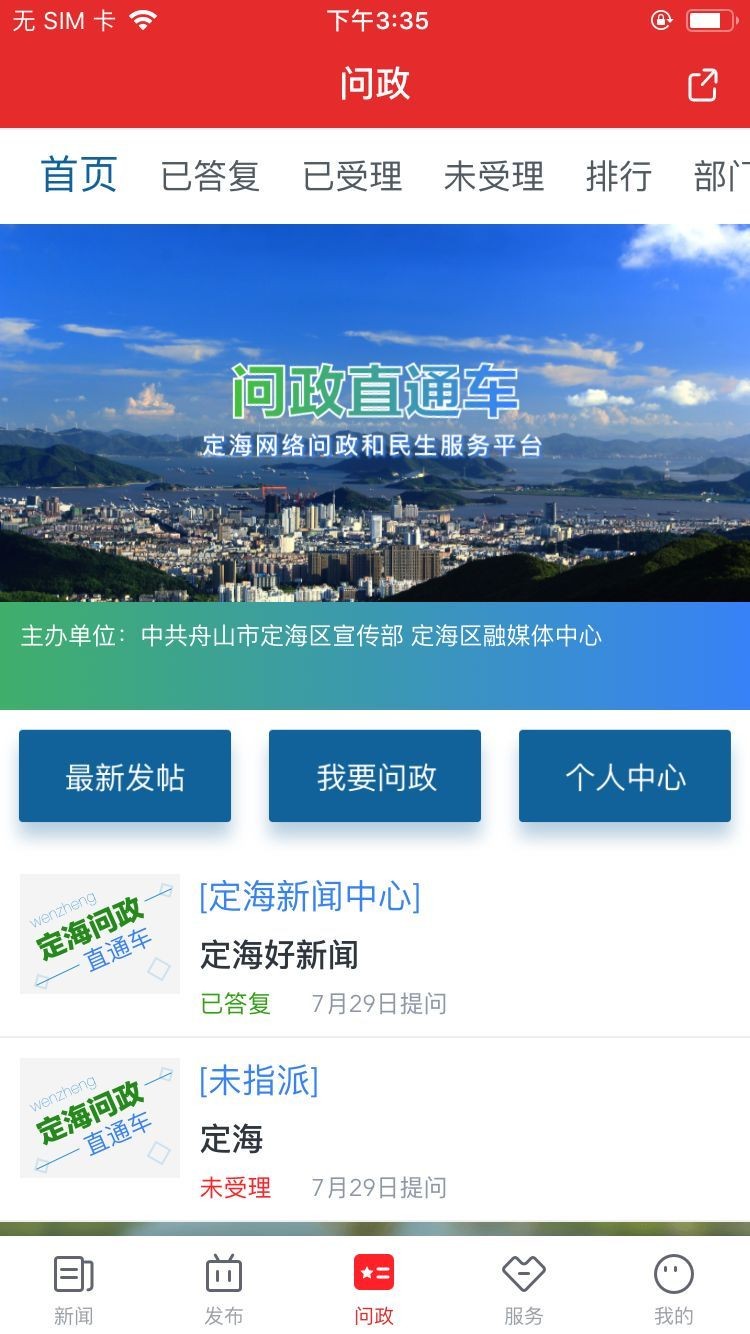Select the 首页 tab

coord(79,175)
